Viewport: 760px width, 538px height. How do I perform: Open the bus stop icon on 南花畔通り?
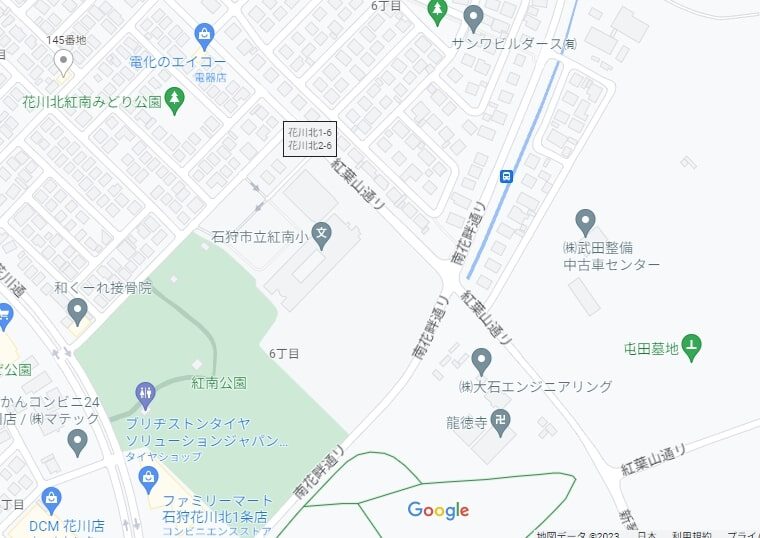(506, 177)
